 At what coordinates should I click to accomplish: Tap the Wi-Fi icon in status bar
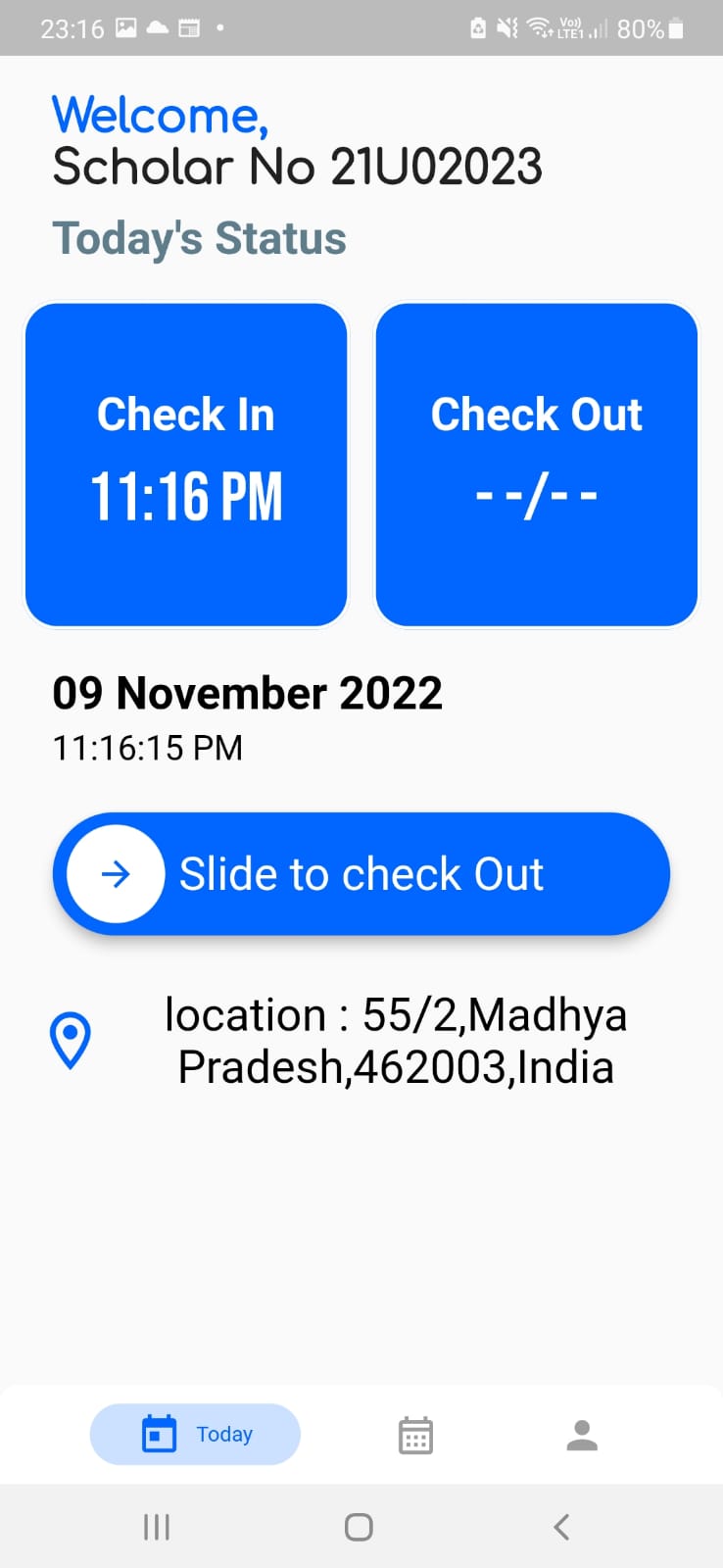point(538,28)
